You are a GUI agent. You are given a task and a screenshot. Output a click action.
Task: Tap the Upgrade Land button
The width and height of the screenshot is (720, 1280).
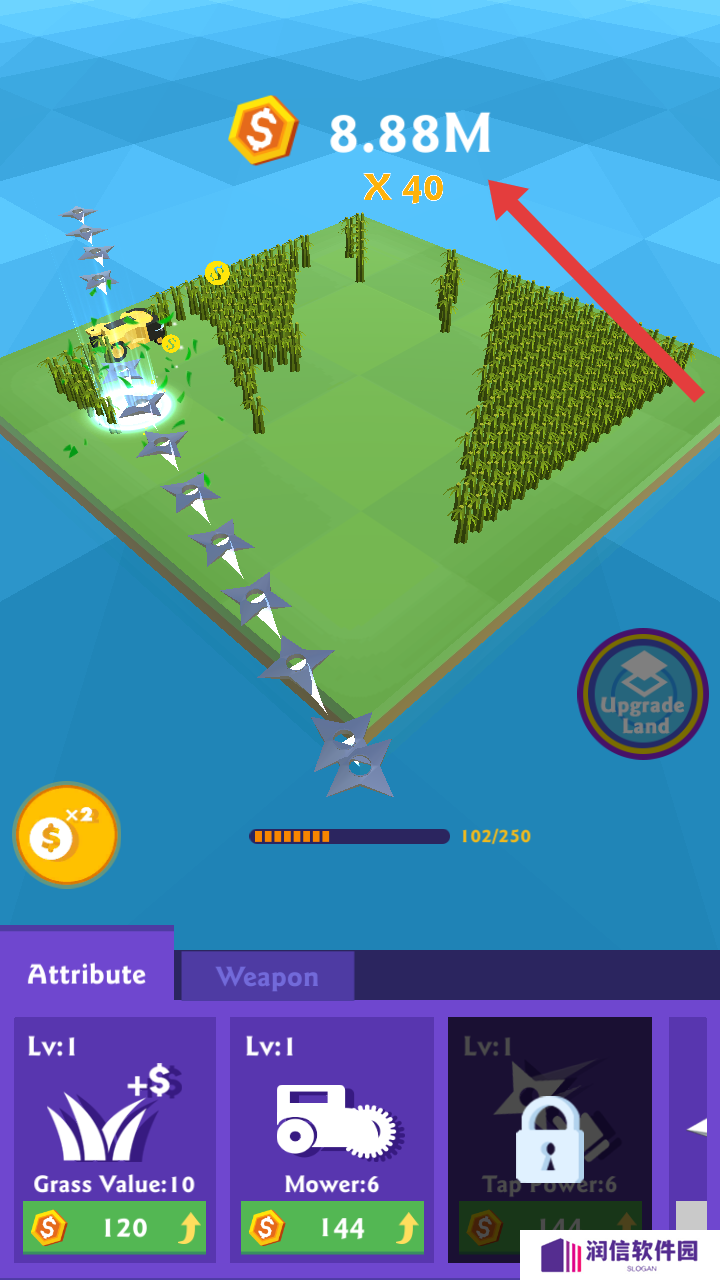(643, 694)
